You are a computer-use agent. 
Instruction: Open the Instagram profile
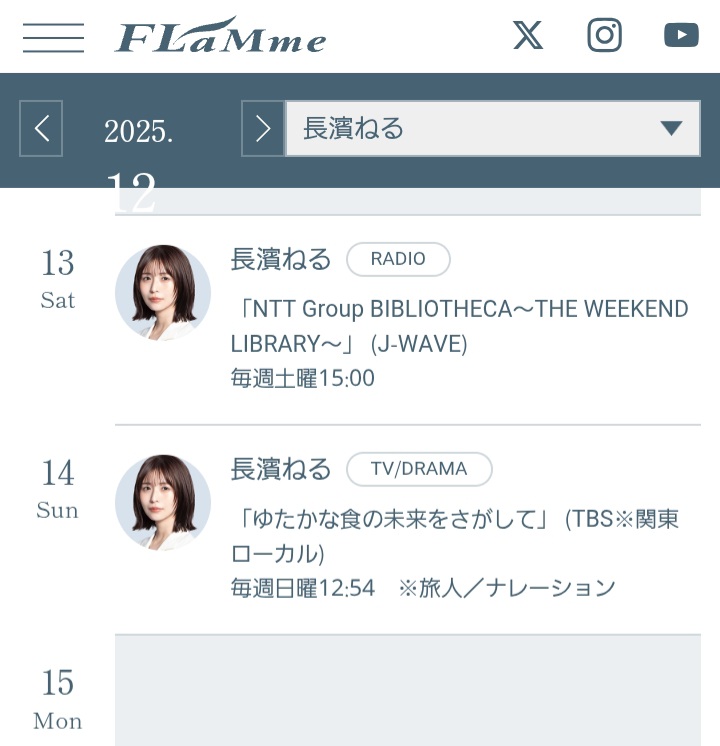coord(604,36)
